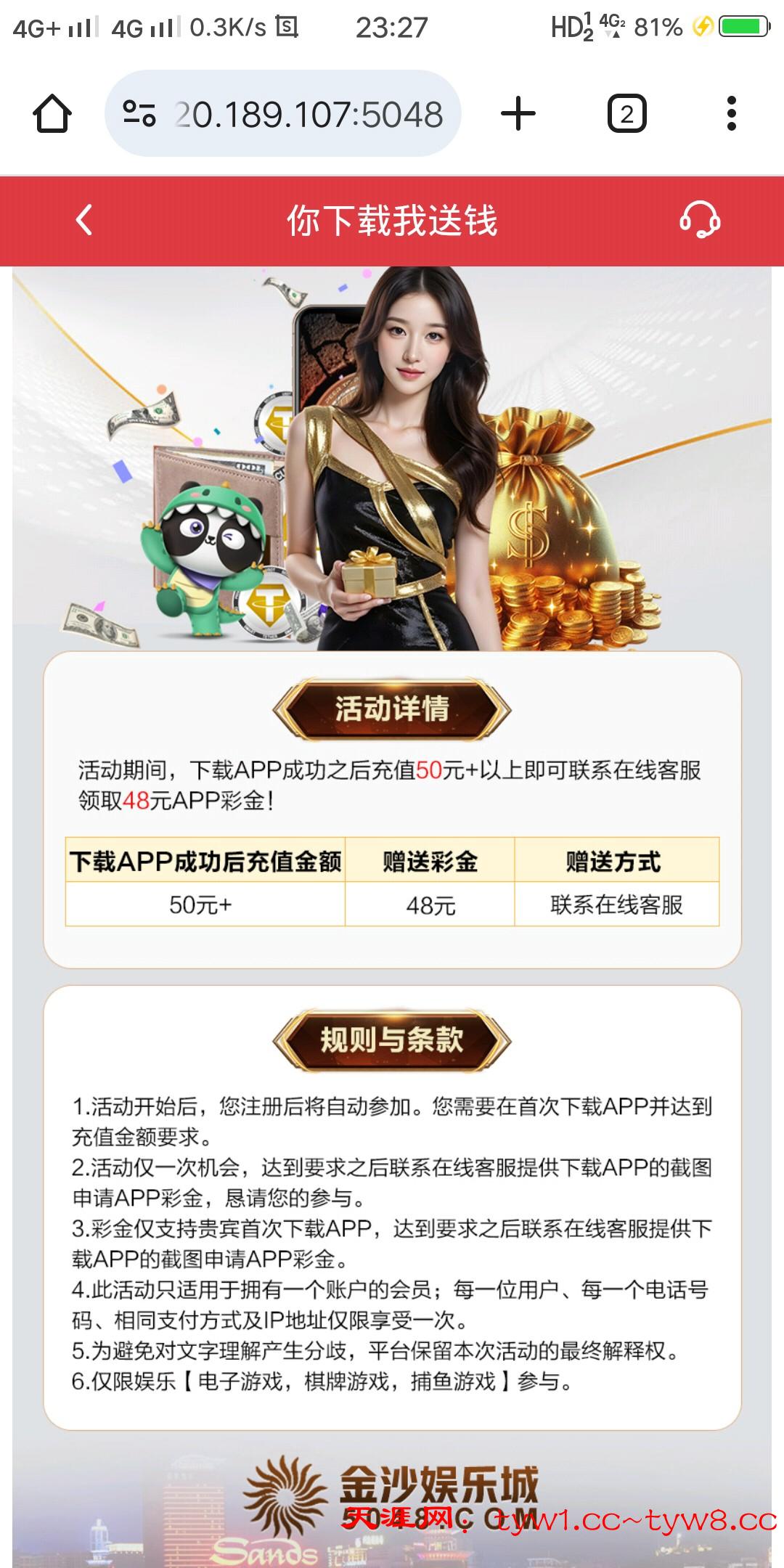The height and width of the screenshot is (1568, 784).
Task: Select the browser address bar
Action: 309,115
